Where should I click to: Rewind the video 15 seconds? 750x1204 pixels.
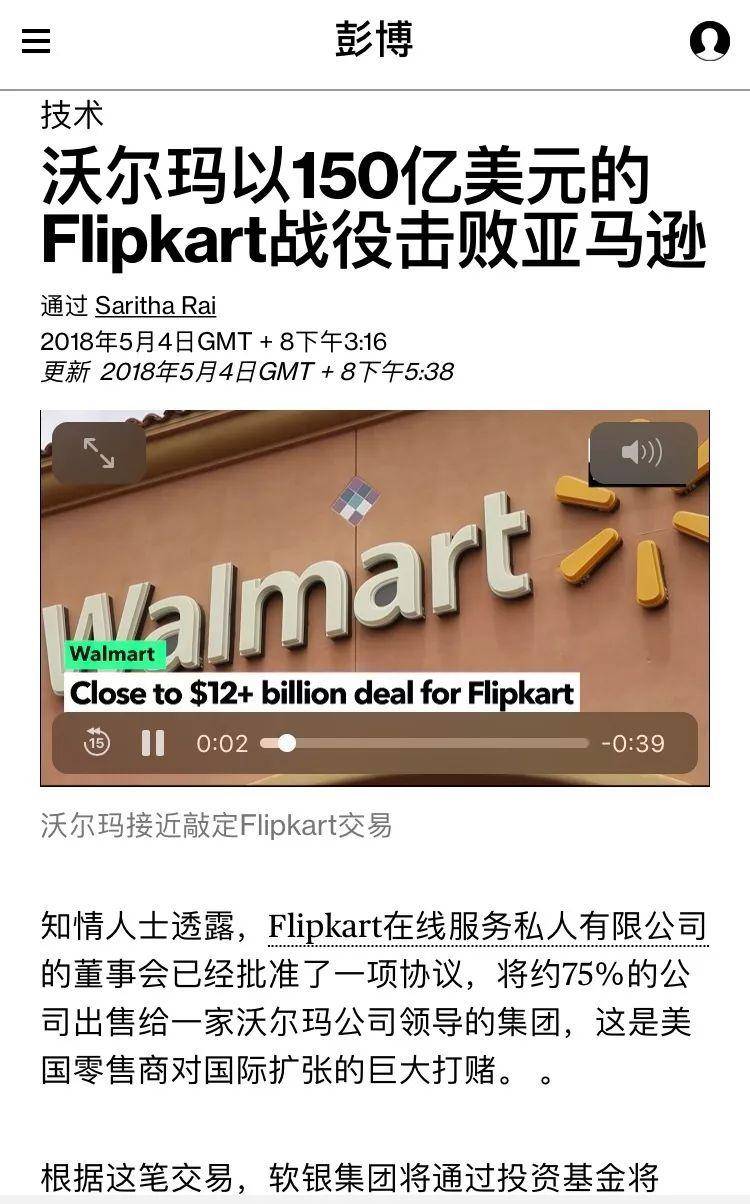[x=96, y=743]
